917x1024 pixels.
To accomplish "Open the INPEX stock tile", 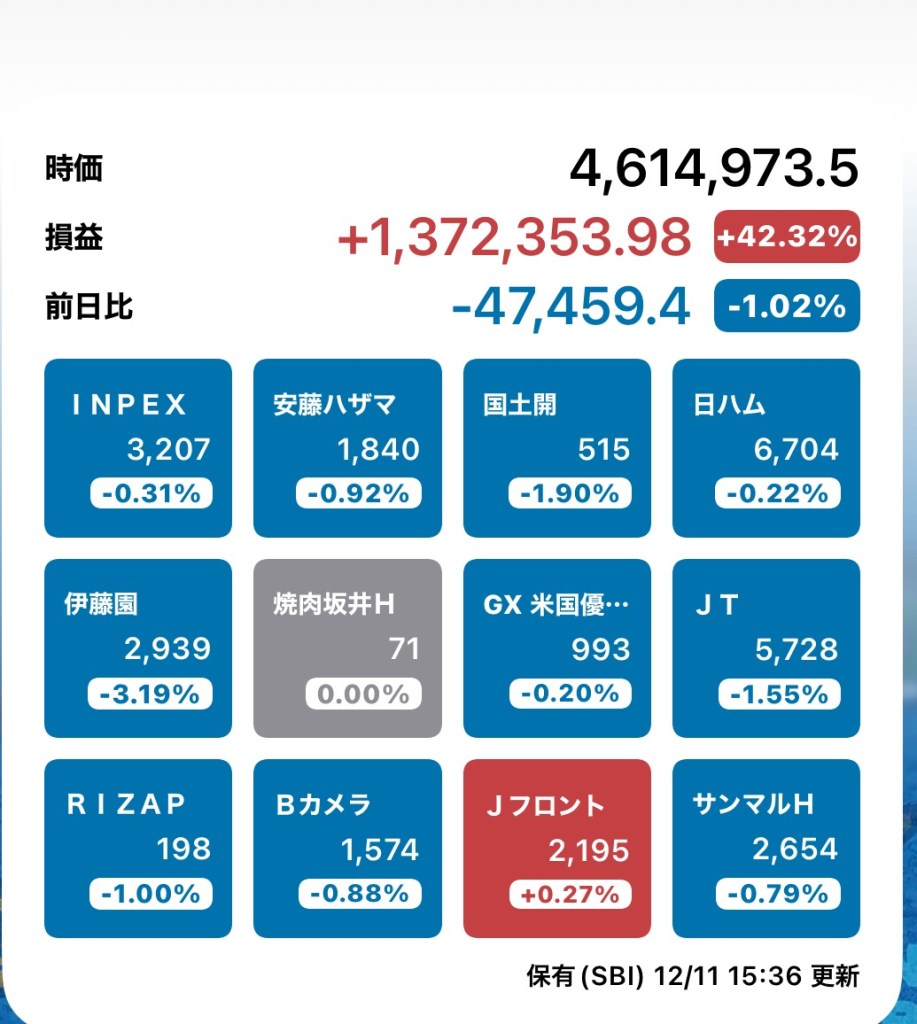I will point(138,448).
